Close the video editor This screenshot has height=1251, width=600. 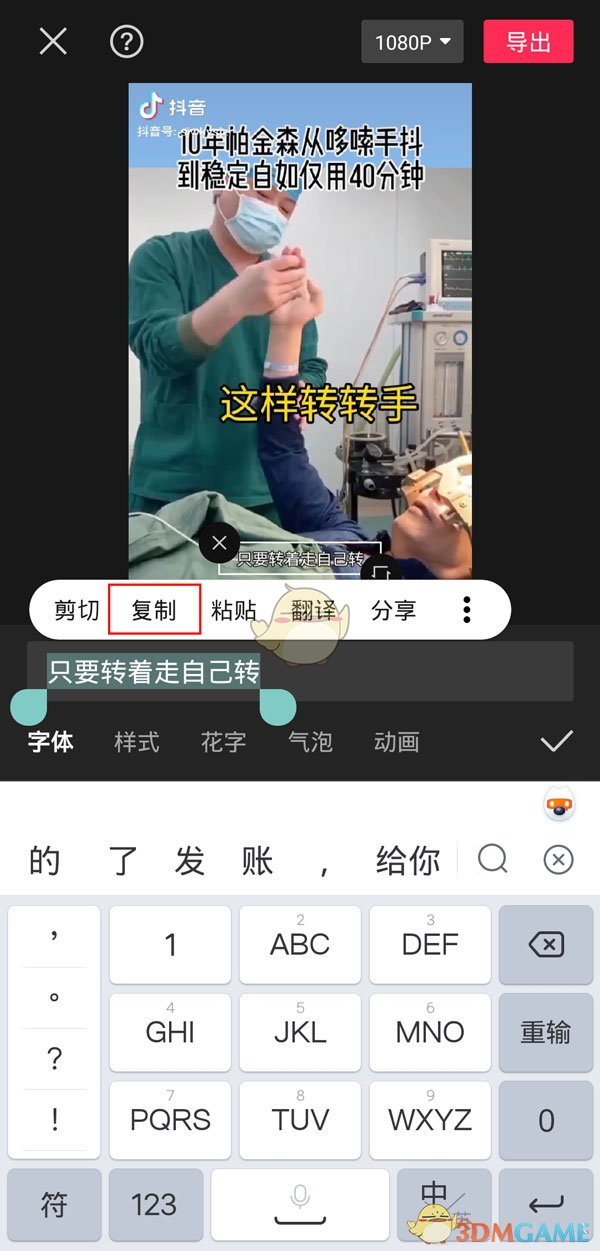(52, 42)
